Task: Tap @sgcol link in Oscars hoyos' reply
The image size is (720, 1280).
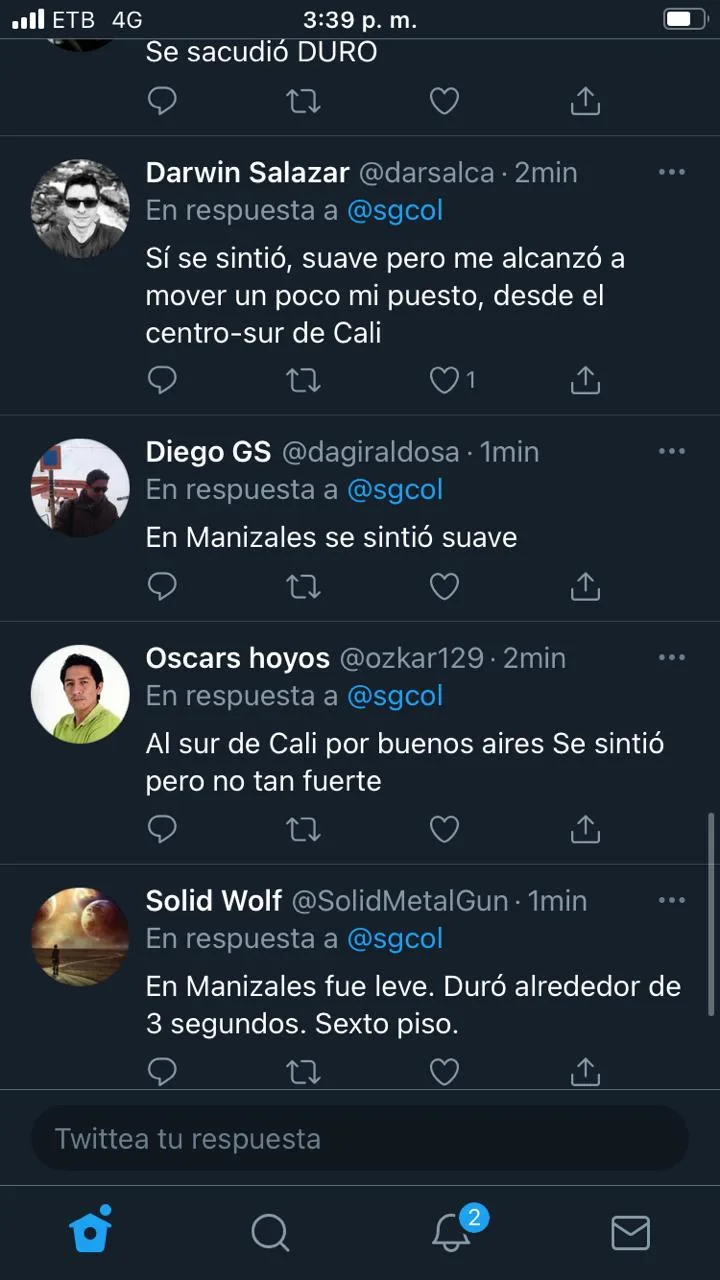Action: 395,696
